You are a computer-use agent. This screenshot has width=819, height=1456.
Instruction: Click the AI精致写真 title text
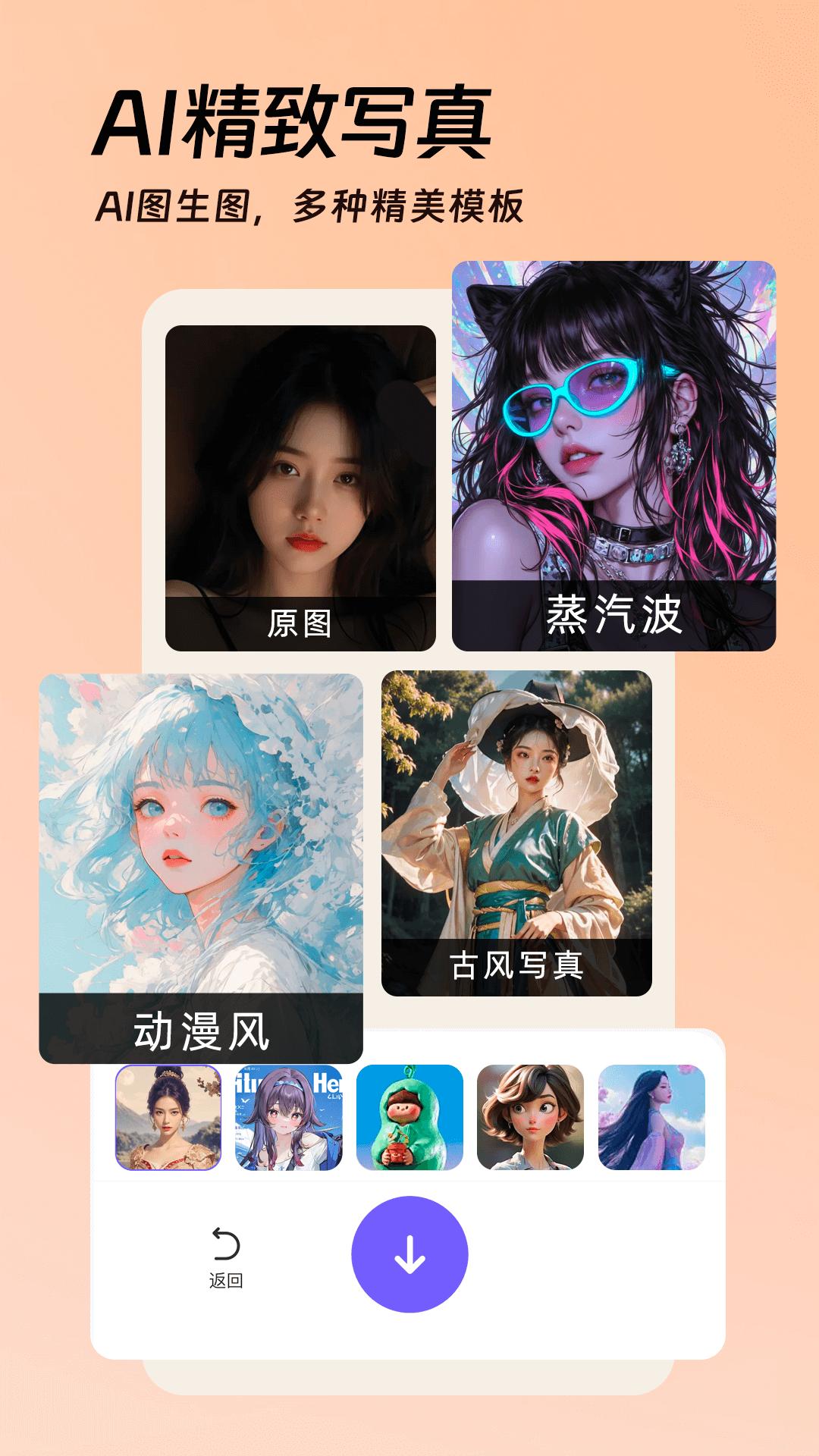point(296,121)
